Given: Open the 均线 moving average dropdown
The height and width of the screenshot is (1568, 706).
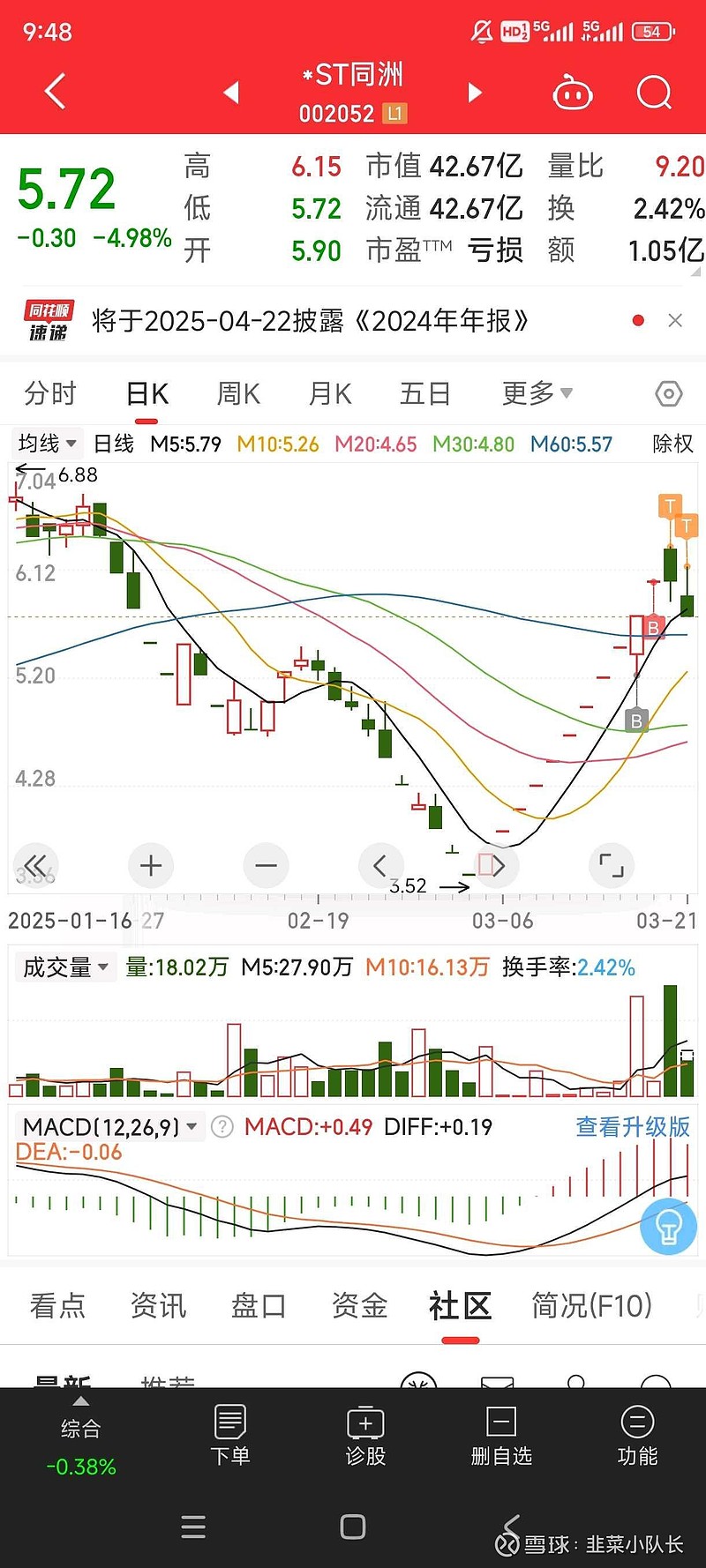Looking at the screenshot, I should pos(46,444).
